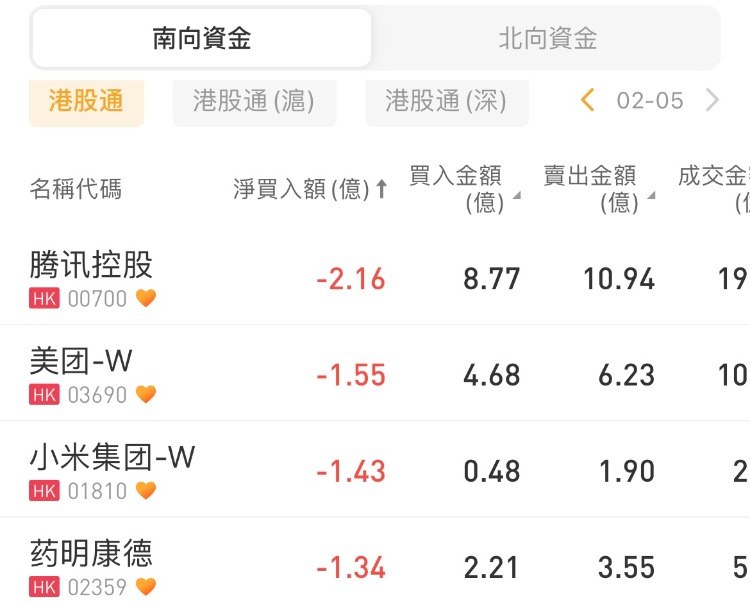Sort by 淨買入額(億)
The height and width of the screenshot is (610, 750).
[310, 189]
